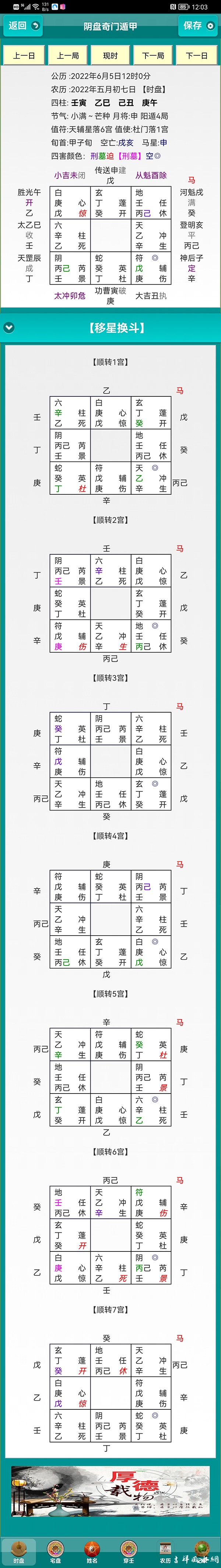Image resolution: width=221 pixels, height=1568 pixels.
Task: Collapse the 移星换斗 section
Action: click(x=9, y=328)
